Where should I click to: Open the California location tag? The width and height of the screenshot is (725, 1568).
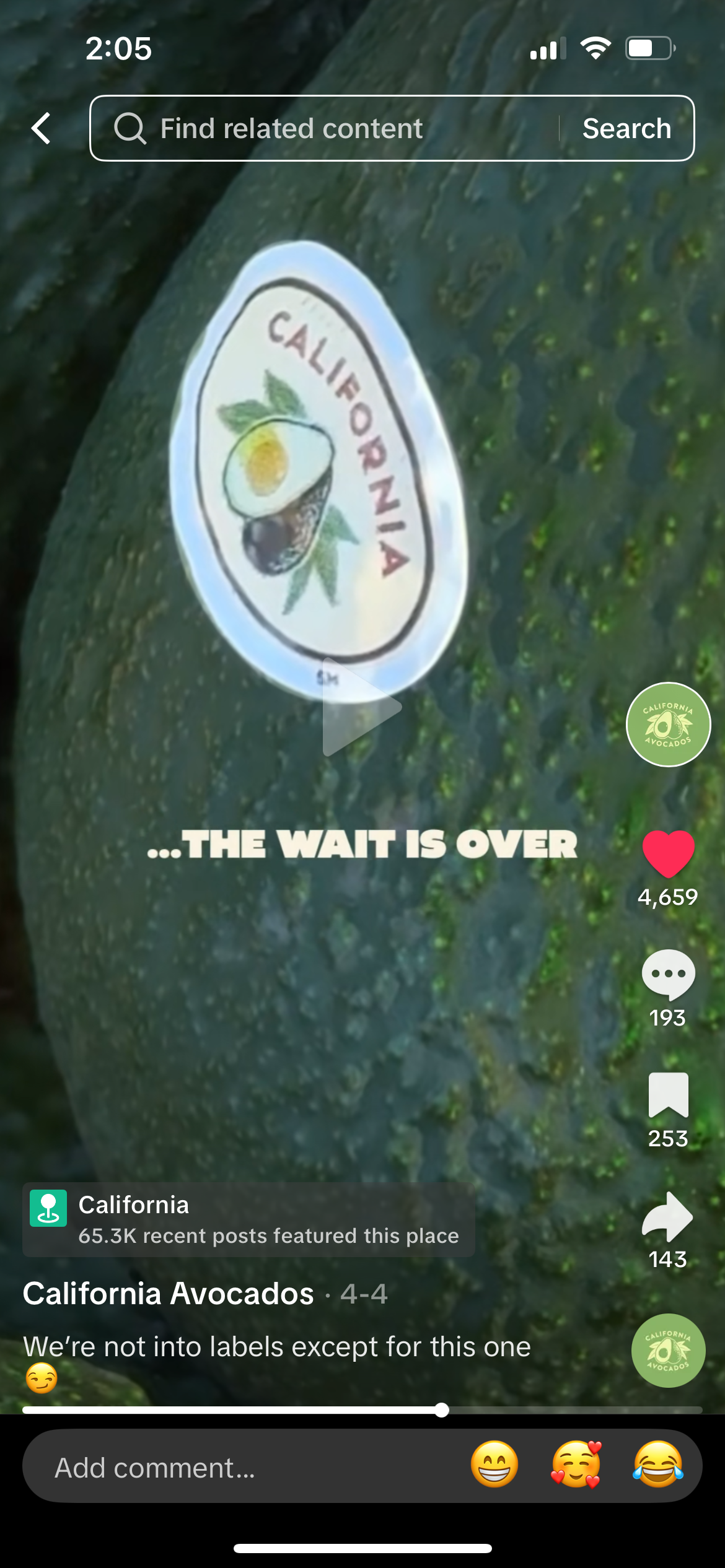tap(248, 1219)
